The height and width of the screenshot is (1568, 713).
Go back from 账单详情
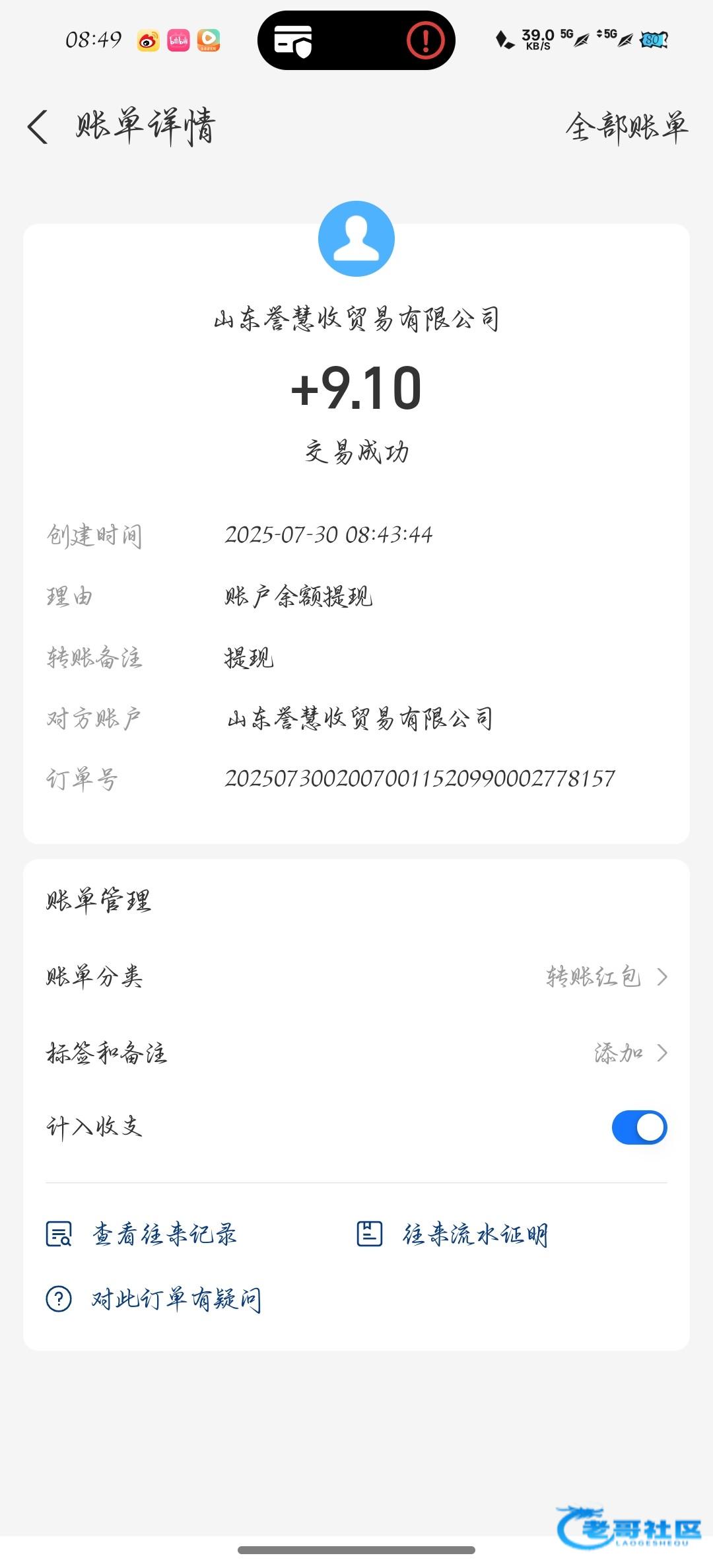pos(38,126)
